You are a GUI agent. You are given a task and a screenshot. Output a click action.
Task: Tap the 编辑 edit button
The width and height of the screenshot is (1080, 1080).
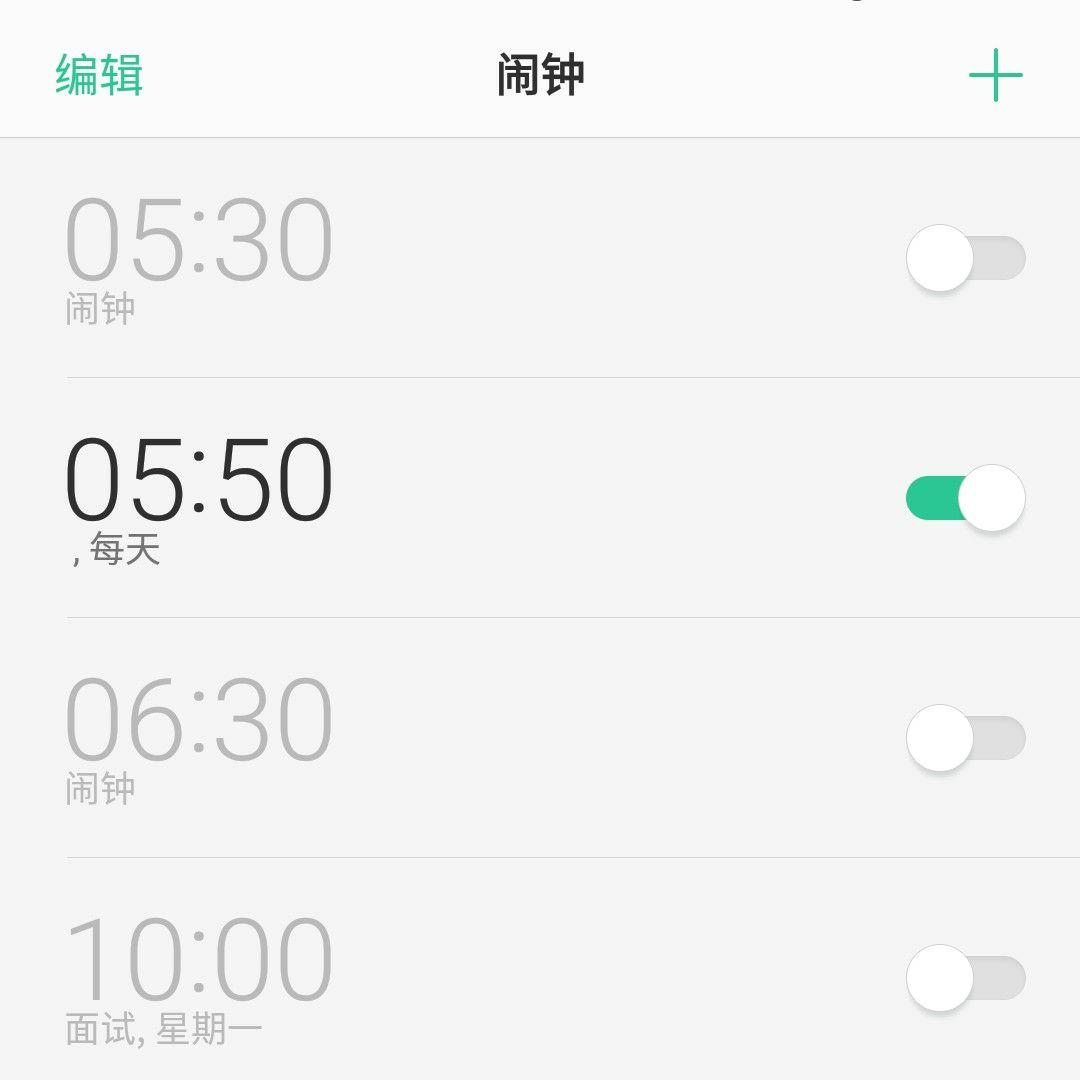(x=99, y=76)
